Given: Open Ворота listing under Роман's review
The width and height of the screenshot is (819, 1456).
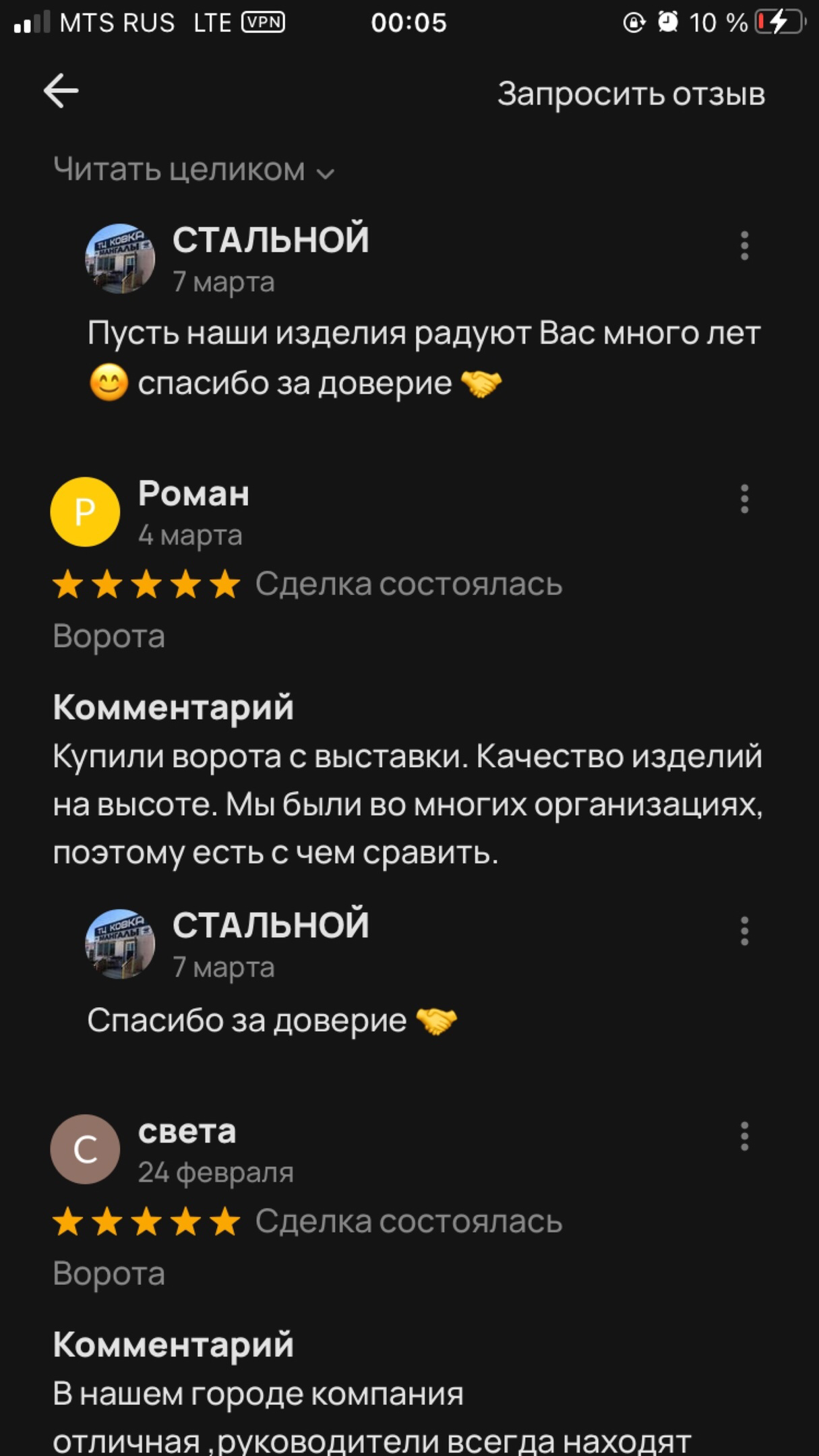Looking at the screenshot, I should coord(109,636).
